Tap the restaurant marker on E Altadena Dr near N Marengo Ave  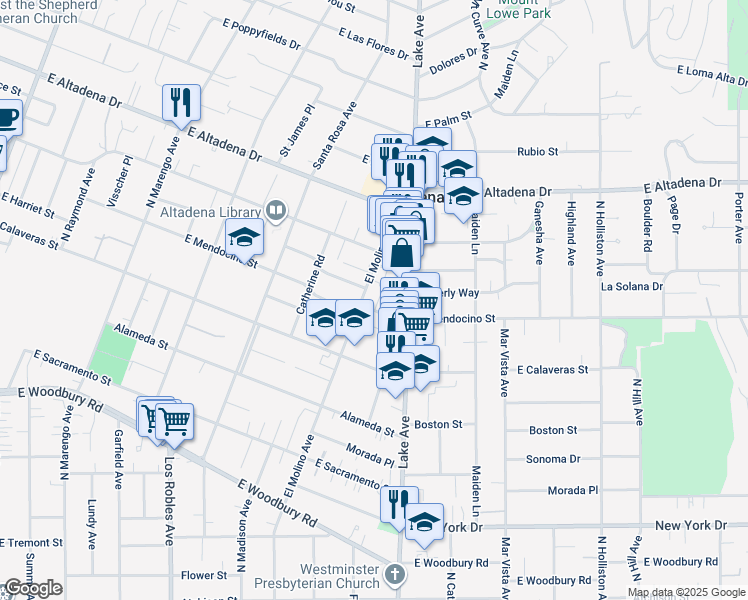click(181, 102)
